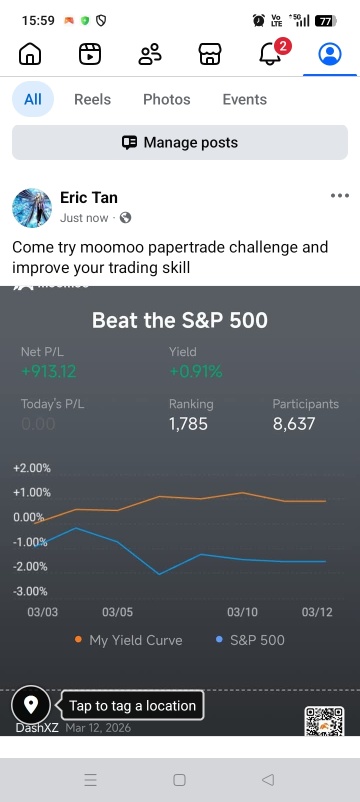Filter posts by Photos
360x802 pixels.
click(167, 99)
